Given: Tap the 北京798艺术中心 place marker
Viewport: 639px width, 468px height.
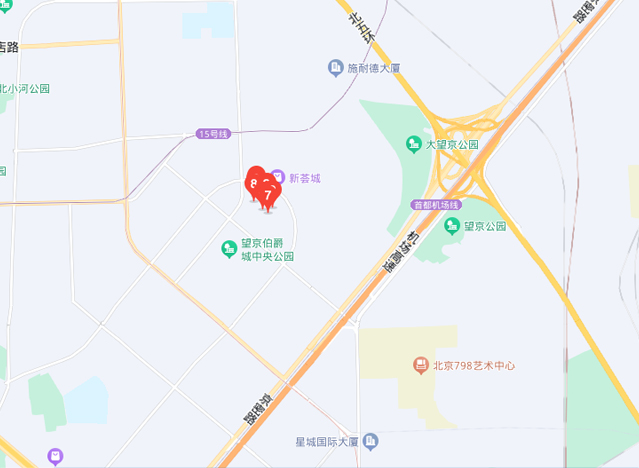Looking at the screenshot, I should tap(421, 365).
